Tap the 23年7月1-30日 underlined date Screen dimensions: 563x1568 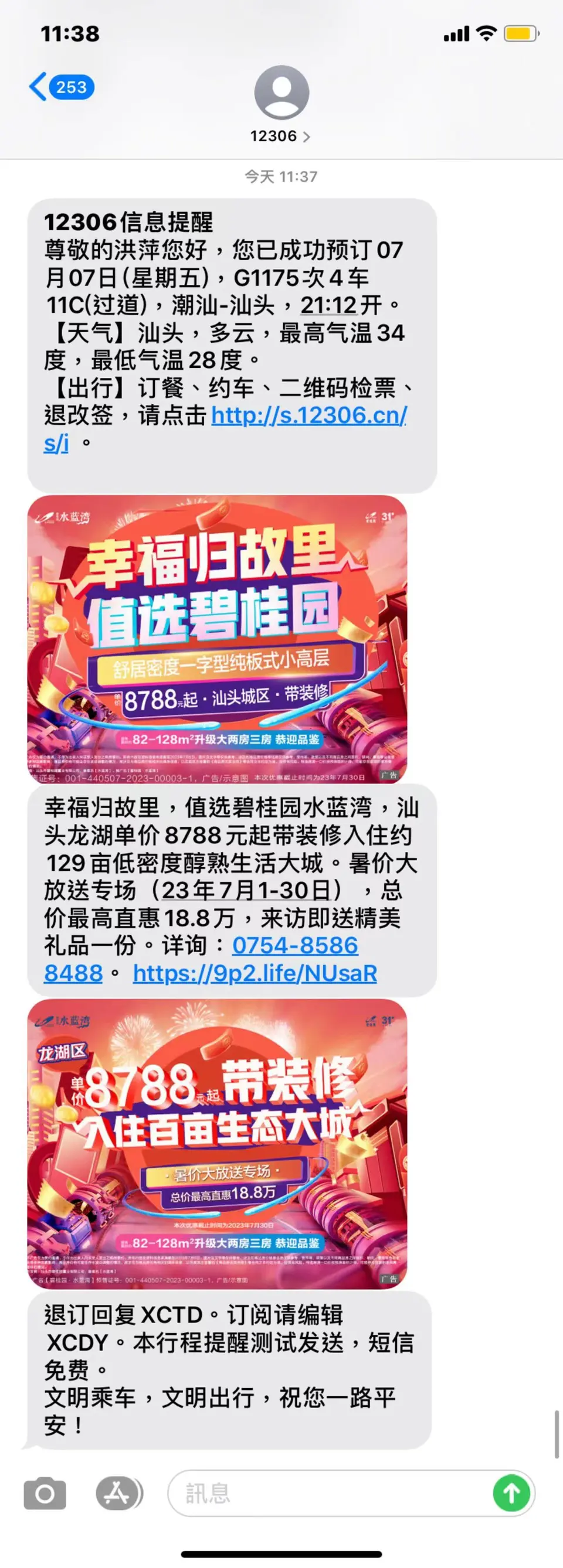(246, 891)
